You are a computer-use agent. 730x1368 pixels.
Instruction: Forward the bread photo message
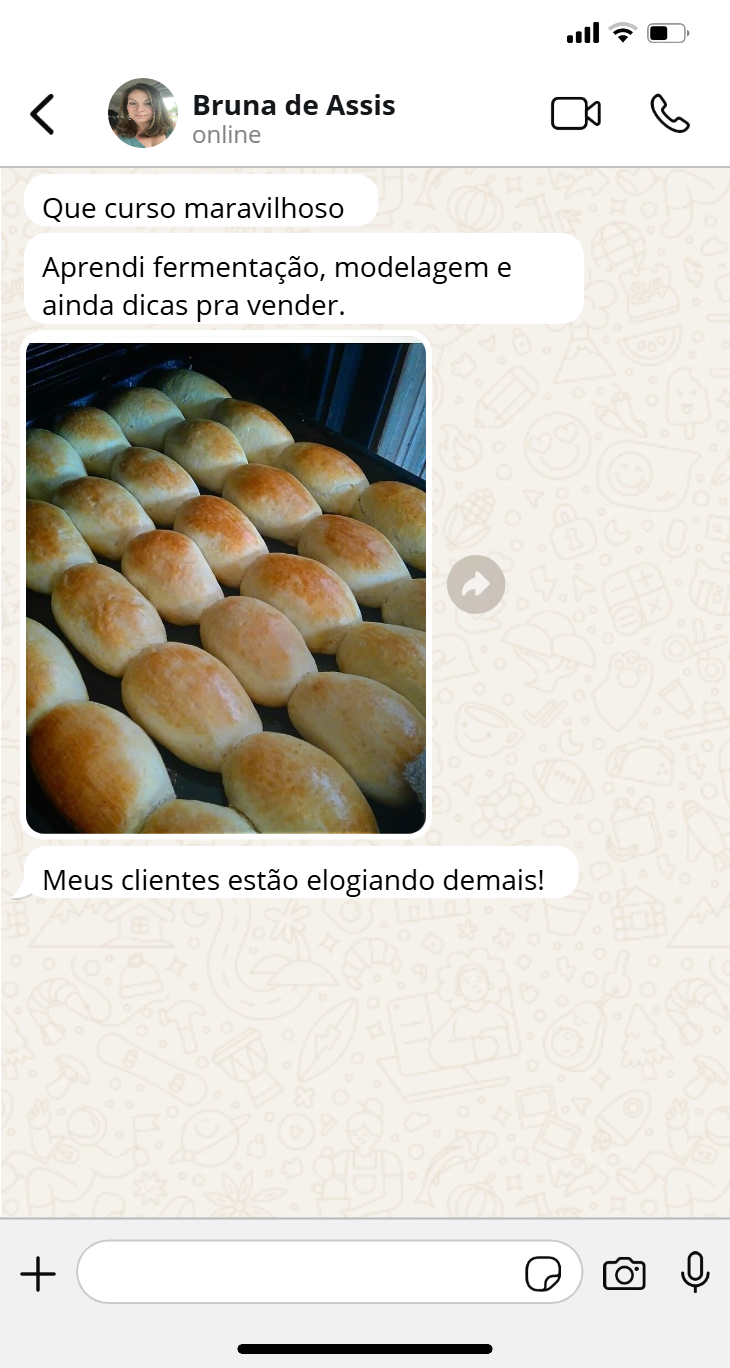(476, 584)
